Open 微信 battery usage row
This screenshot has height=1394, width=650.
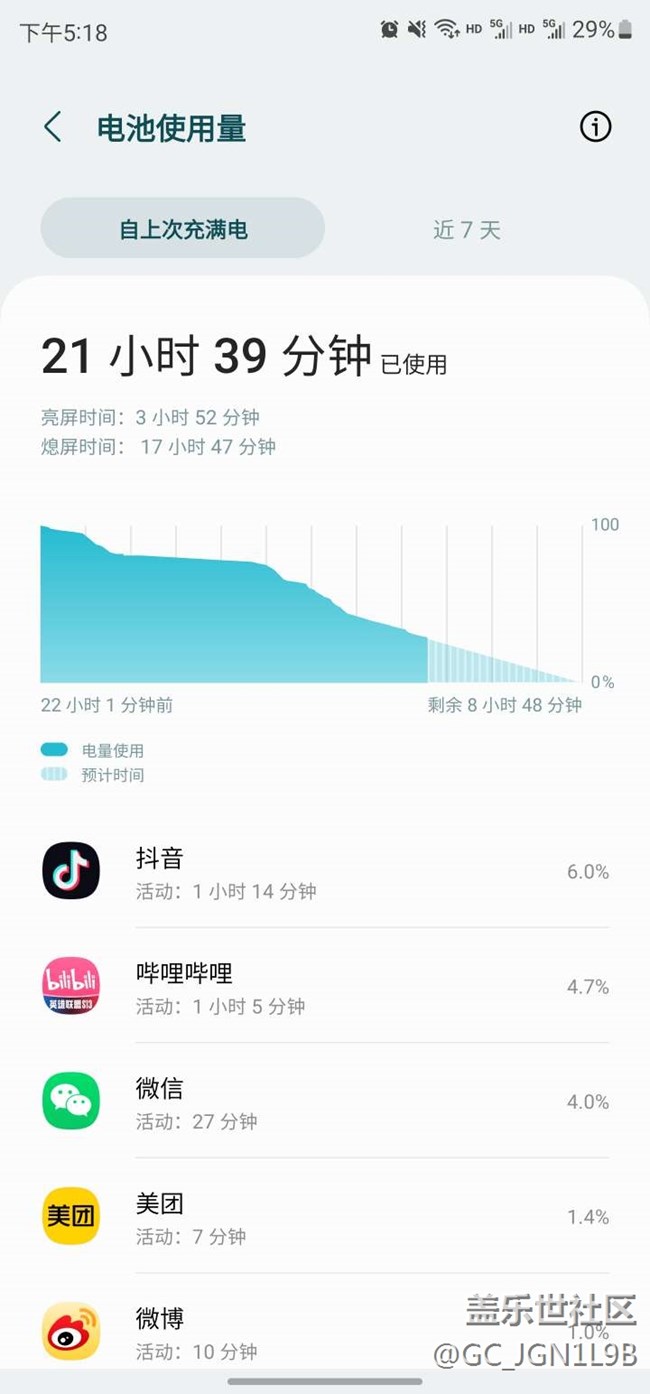tap(325, 1102)
